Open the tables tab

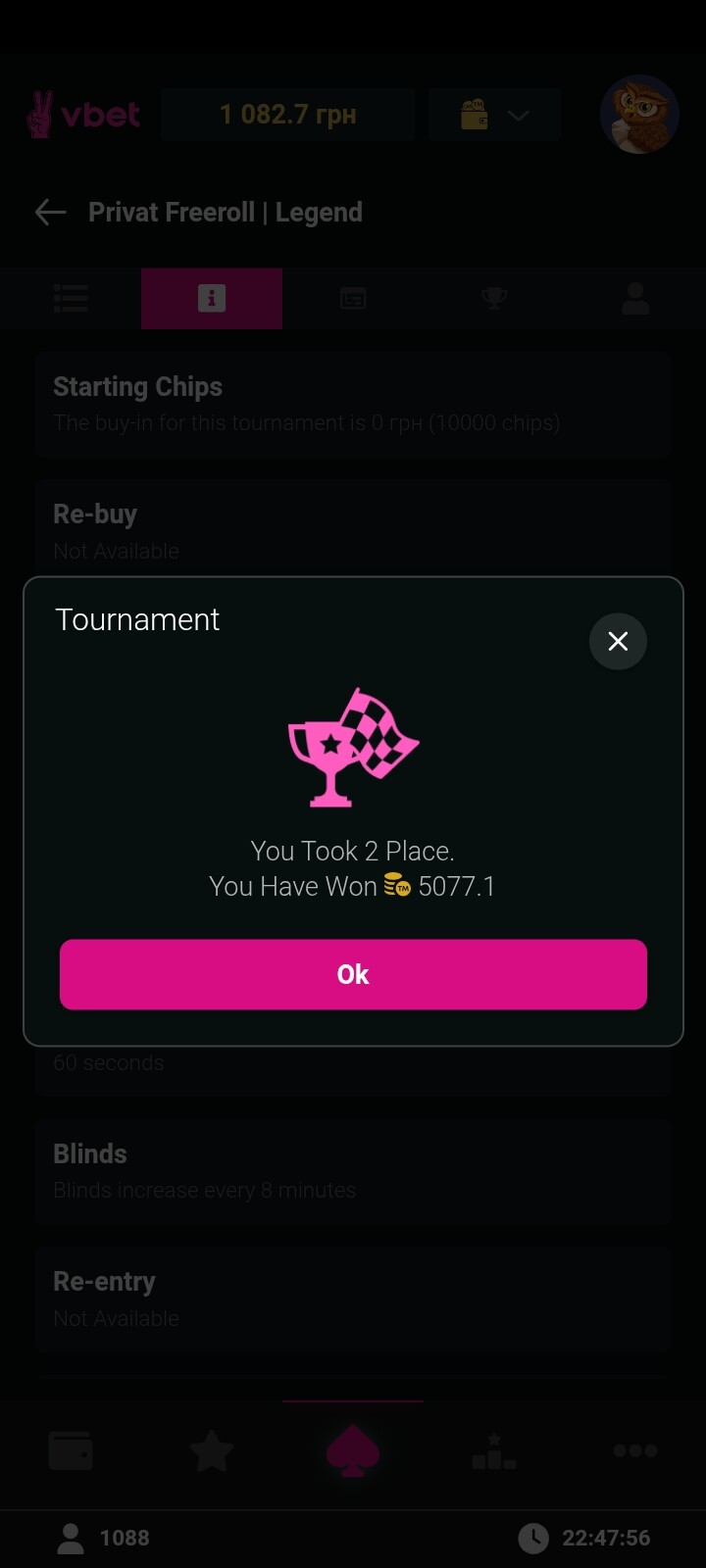(x=353, y=298)
